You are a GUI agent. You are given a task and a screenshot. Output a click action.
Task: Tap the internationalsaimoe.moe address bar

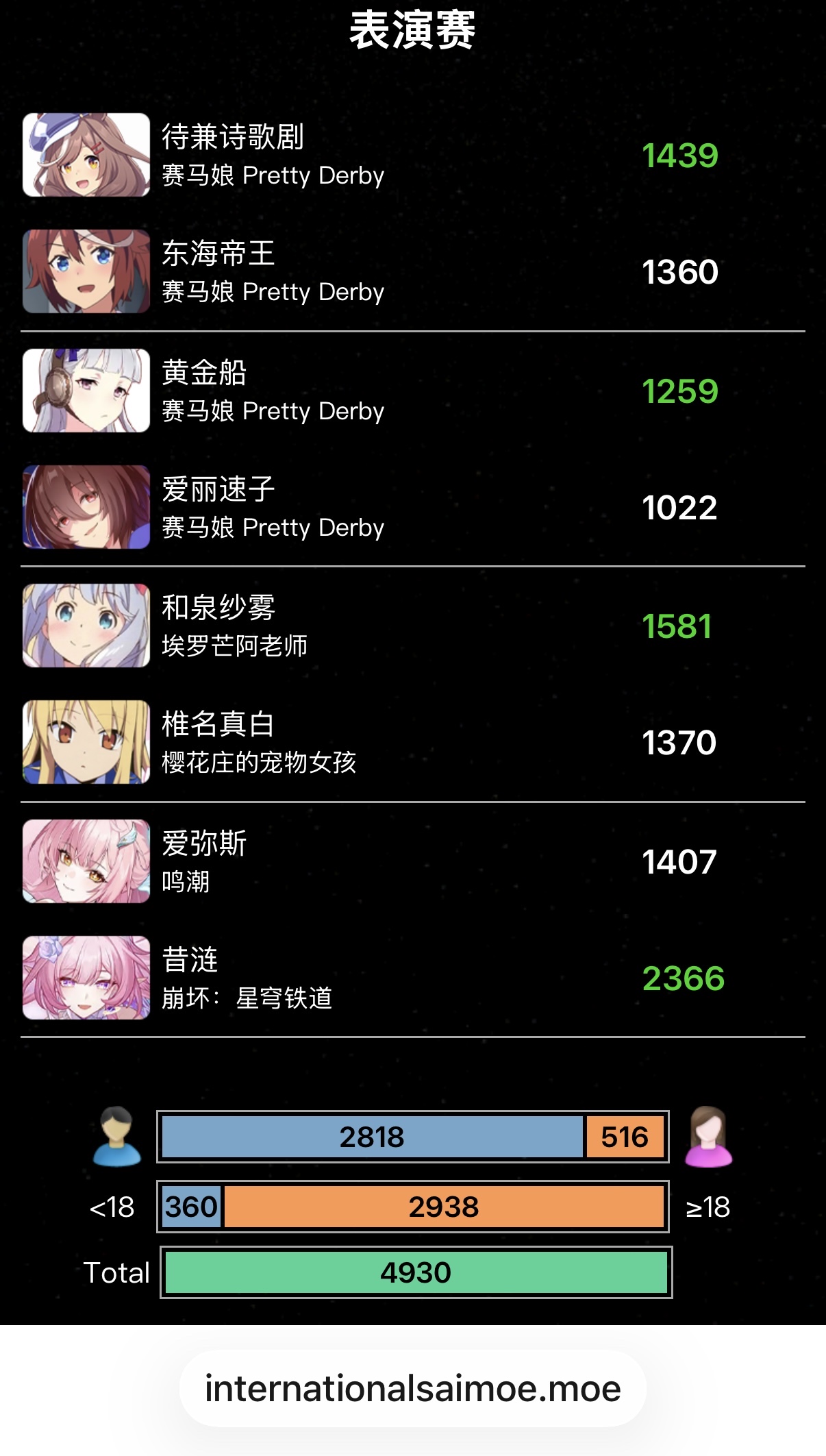412,1389
